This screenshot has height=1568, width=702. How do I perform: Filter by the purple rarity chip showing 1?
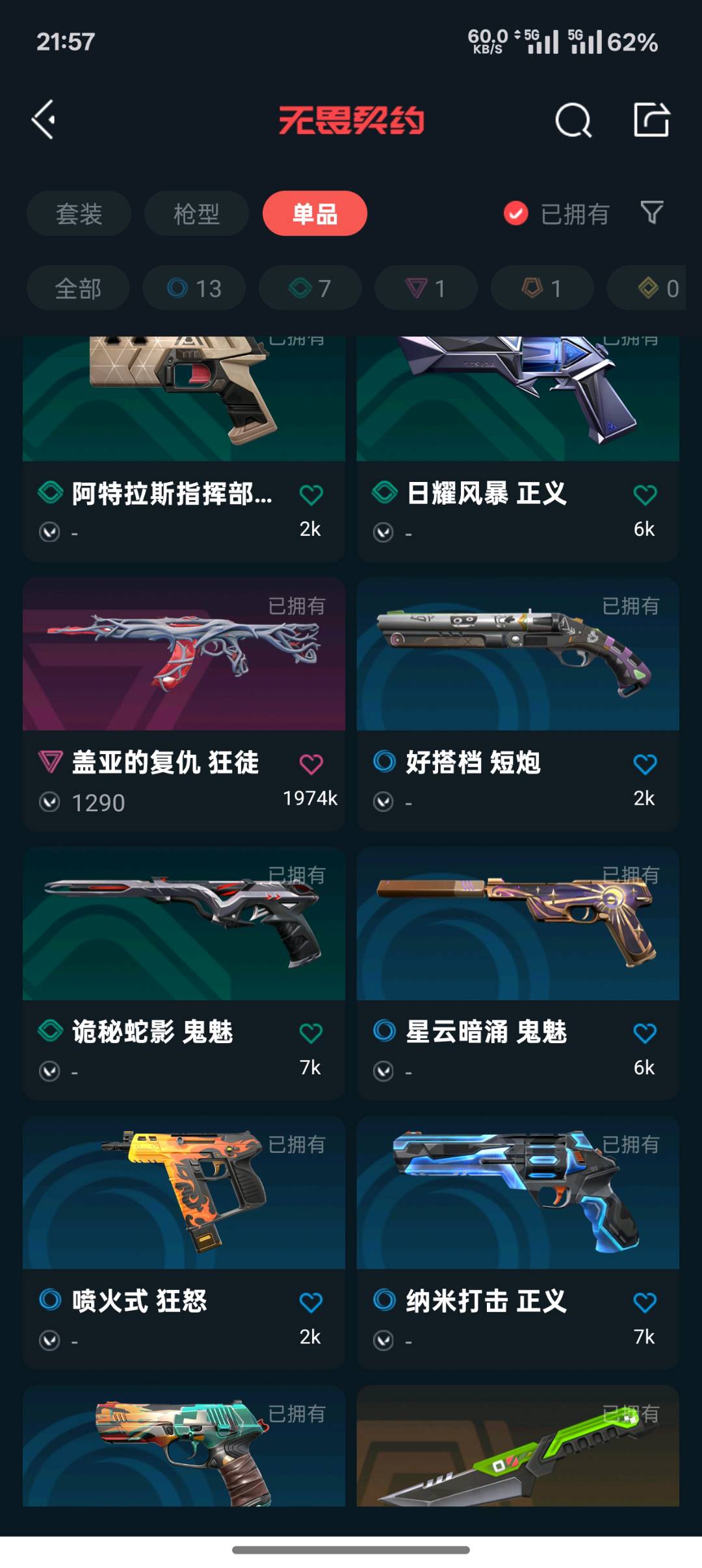tap(426, 288)
